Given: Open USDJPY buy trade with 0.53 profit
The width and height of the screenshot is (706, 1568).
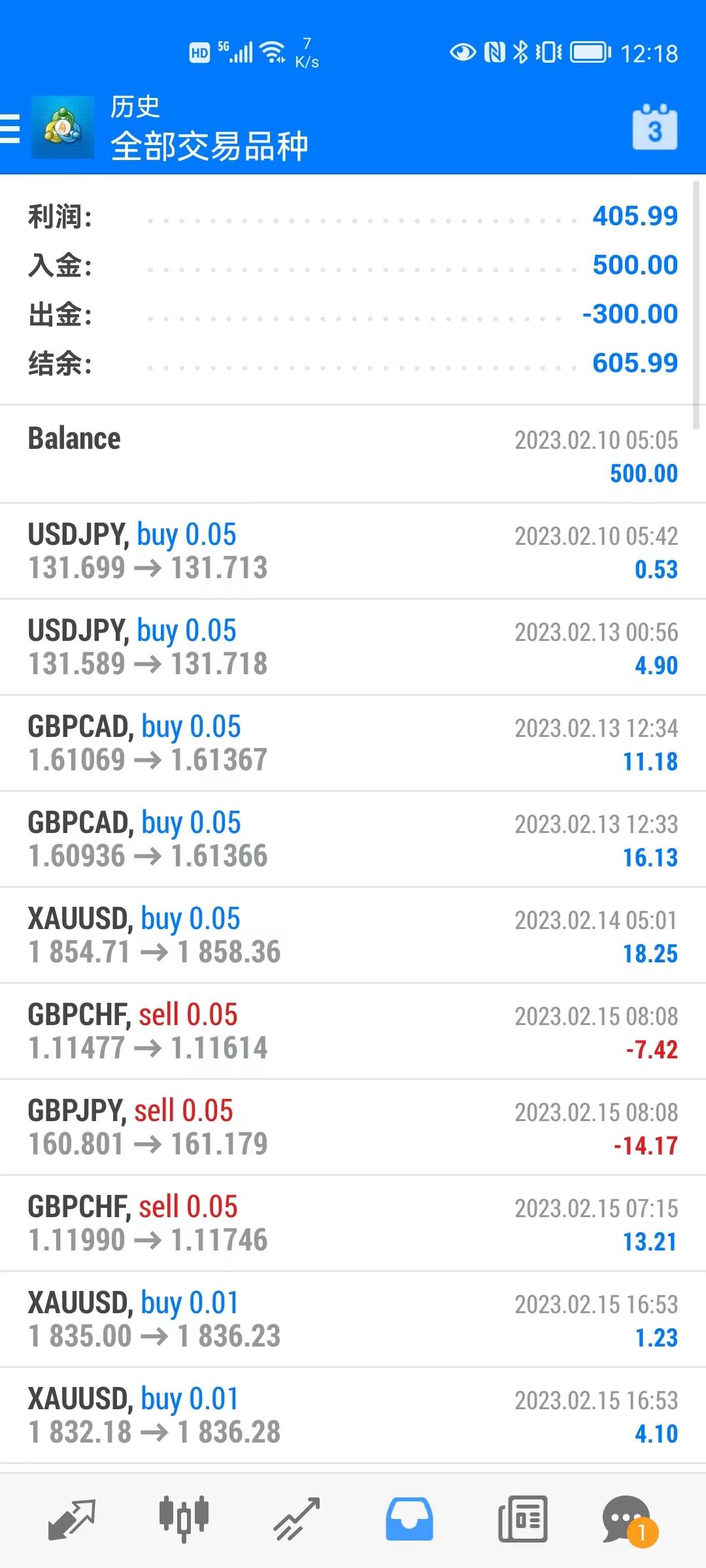Looking at the screenshot, I should click(x=353, y=551).
